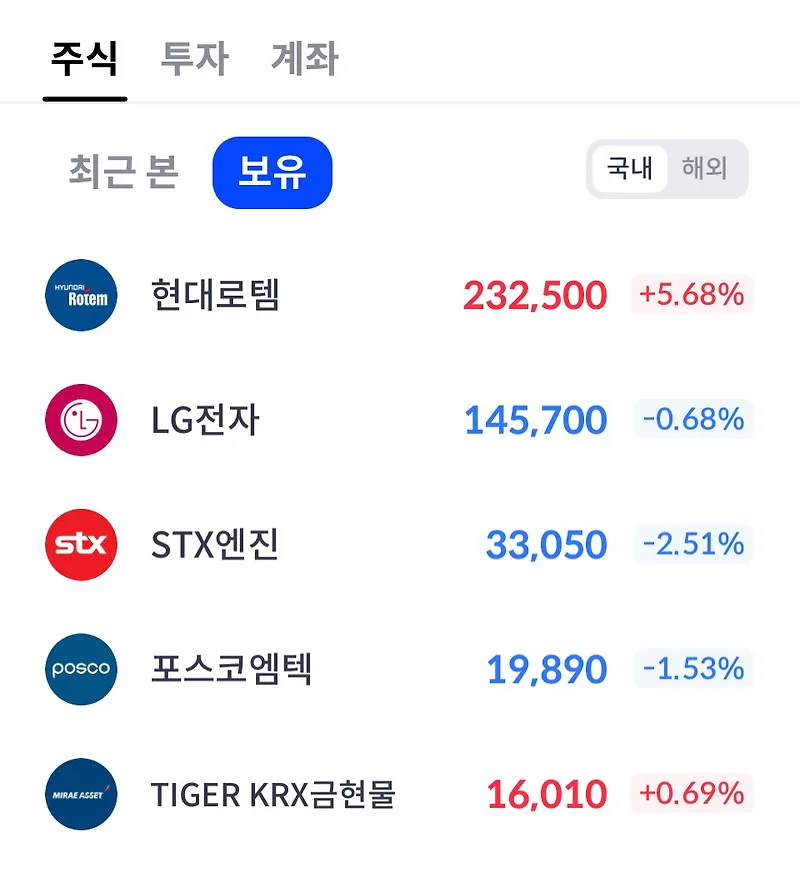Switch to 해외 stocks

point(705,169)
